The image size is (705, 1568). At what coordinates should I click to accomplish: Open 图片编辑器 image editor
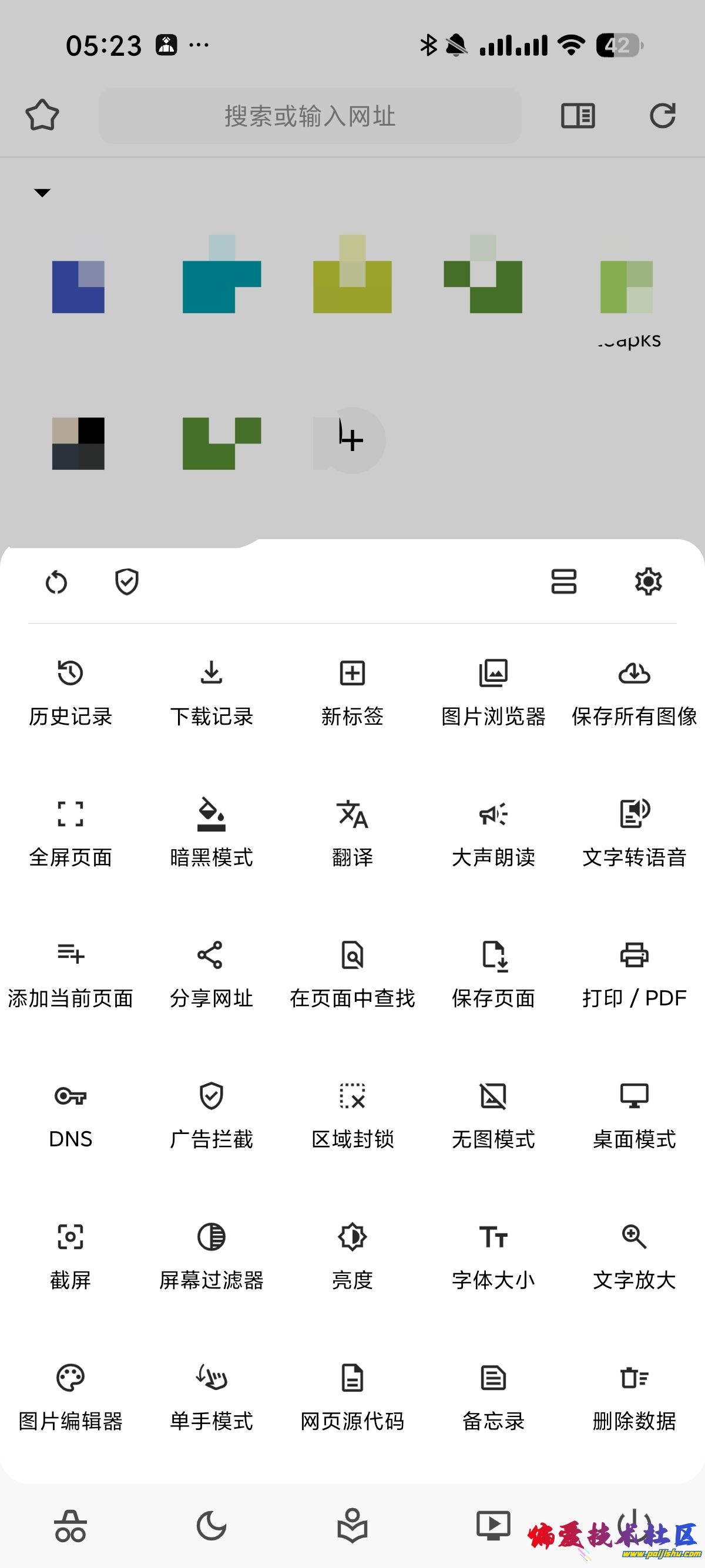coord(70,1398)
